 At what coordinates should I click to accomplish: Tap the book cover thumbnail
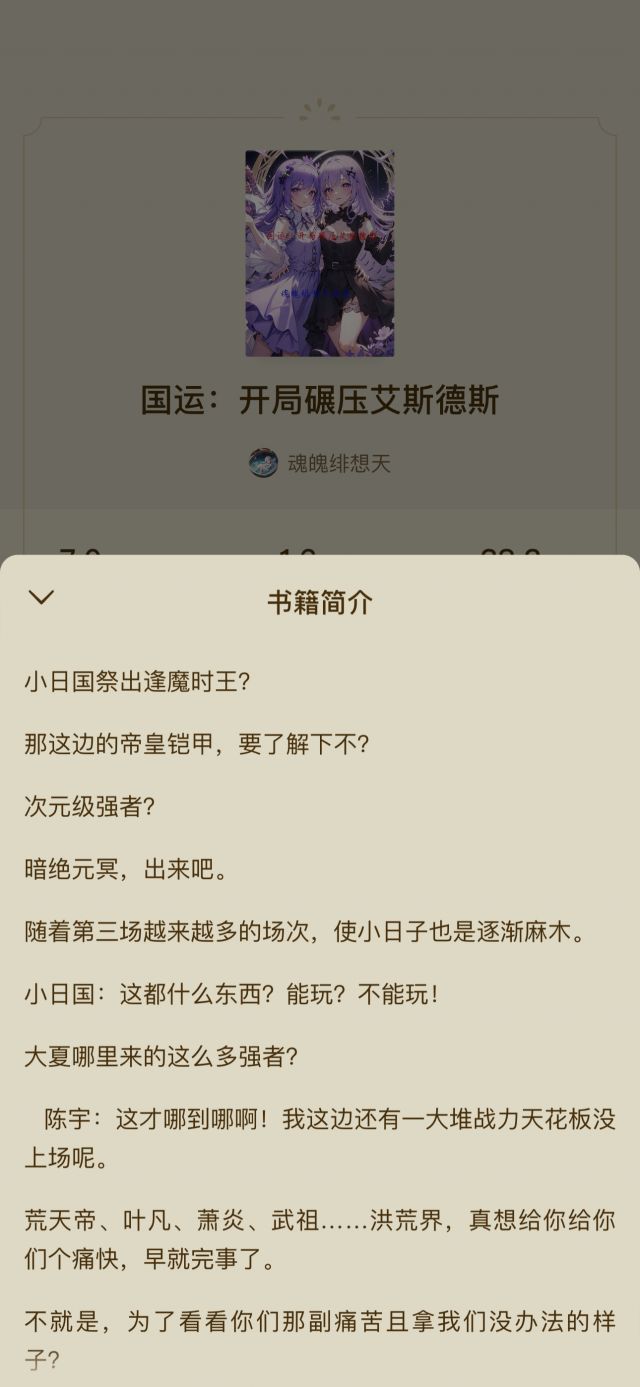pos(320,254)
